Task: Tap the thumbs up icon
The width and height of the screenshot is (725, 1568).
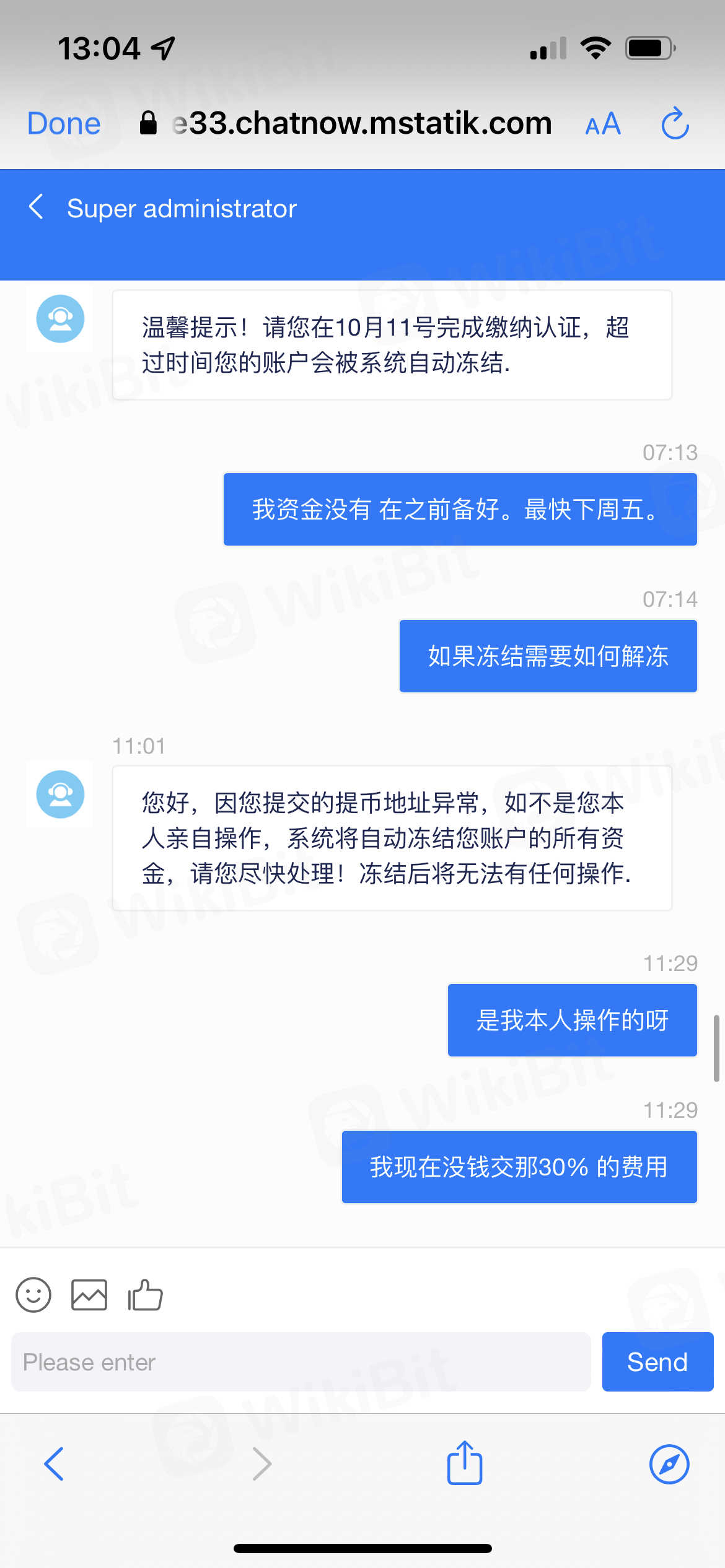Action: point(145,1295)
